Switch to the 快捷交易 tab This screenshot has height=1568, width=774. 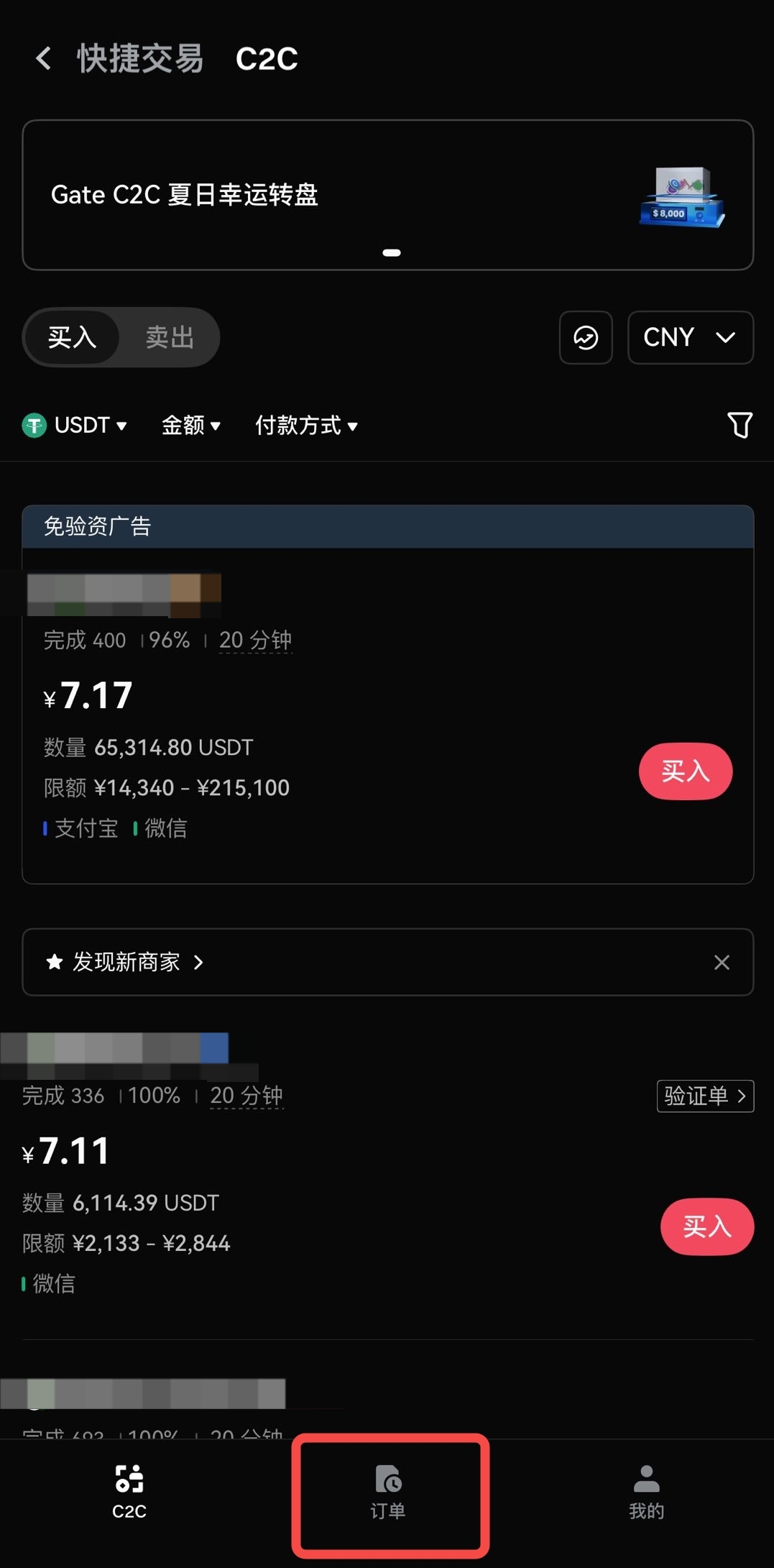[140, 58]
